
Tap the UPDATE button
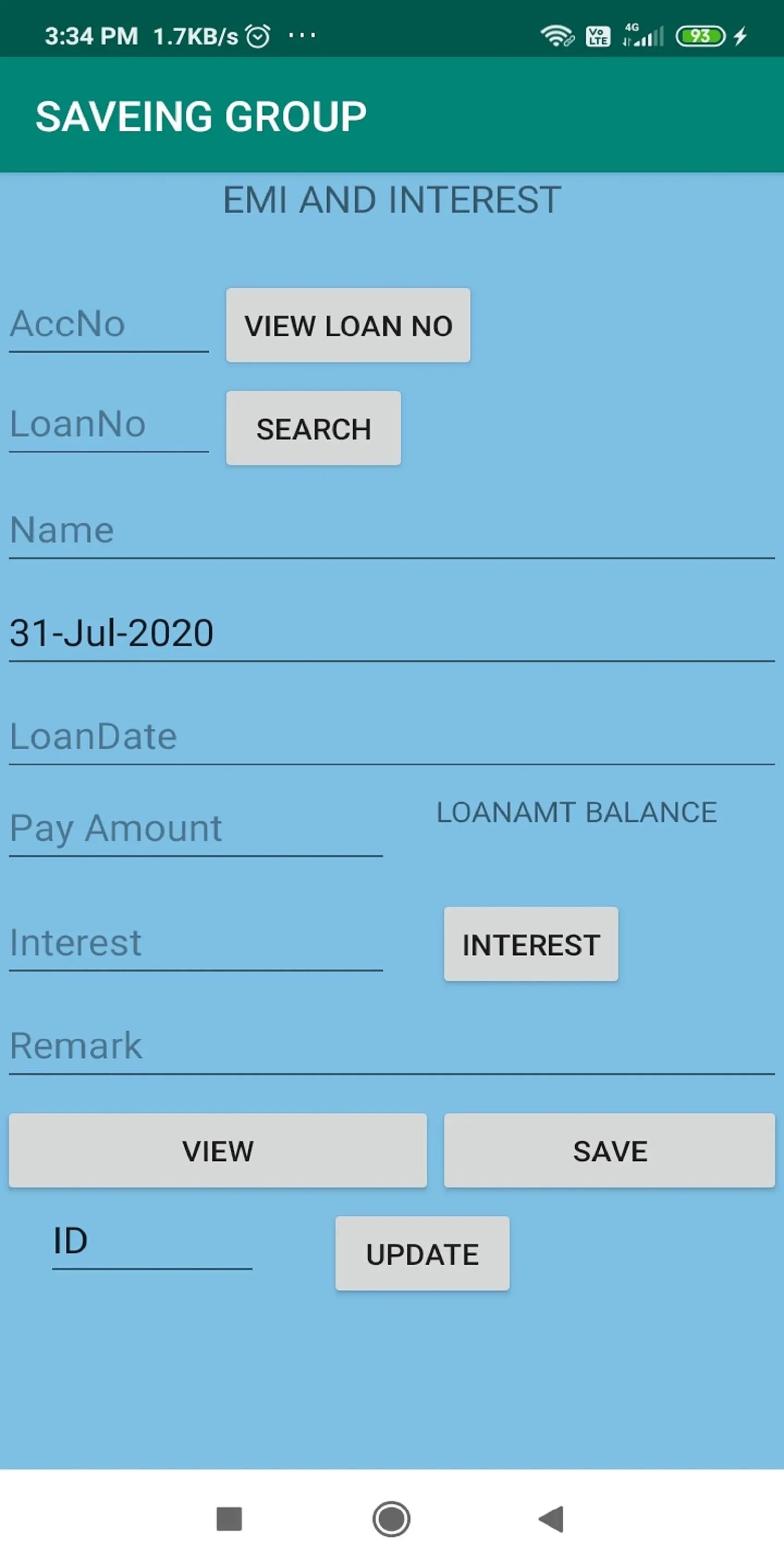pyautogui.click(x=422, y=1254)
